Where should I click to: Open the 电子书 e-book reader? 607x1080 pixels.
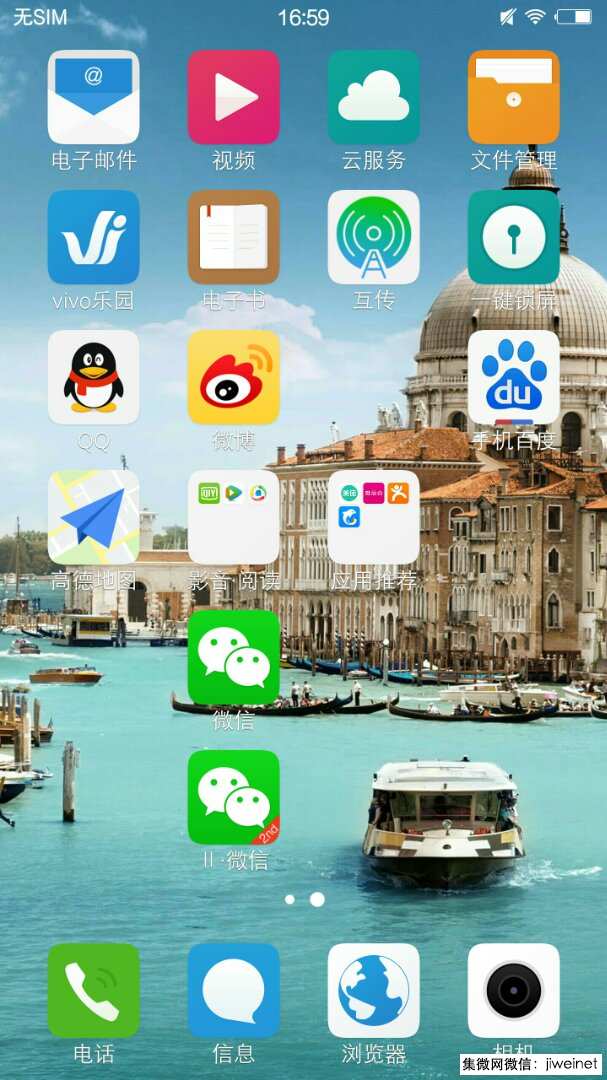233,237
